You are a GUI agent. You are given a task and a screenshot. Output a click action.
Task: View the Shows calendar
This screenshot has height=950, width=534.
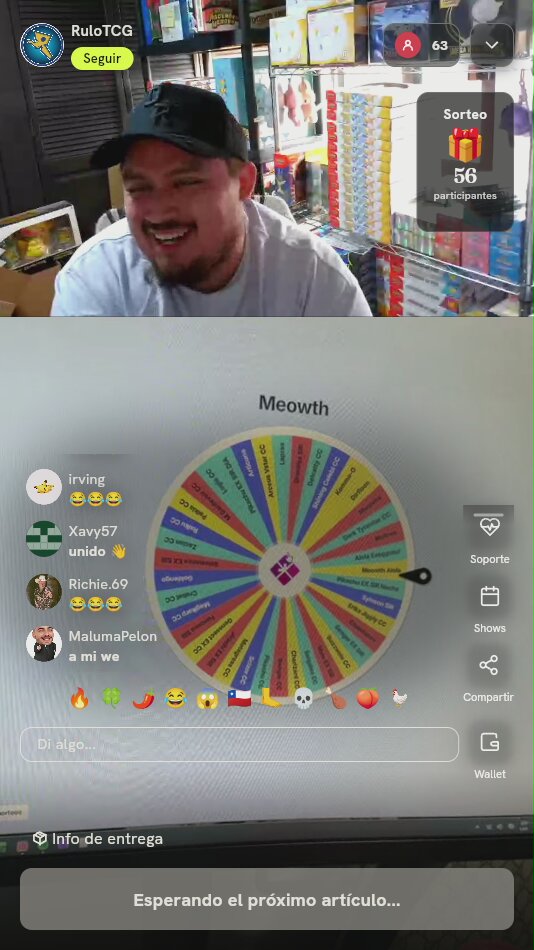coord(489,608)
